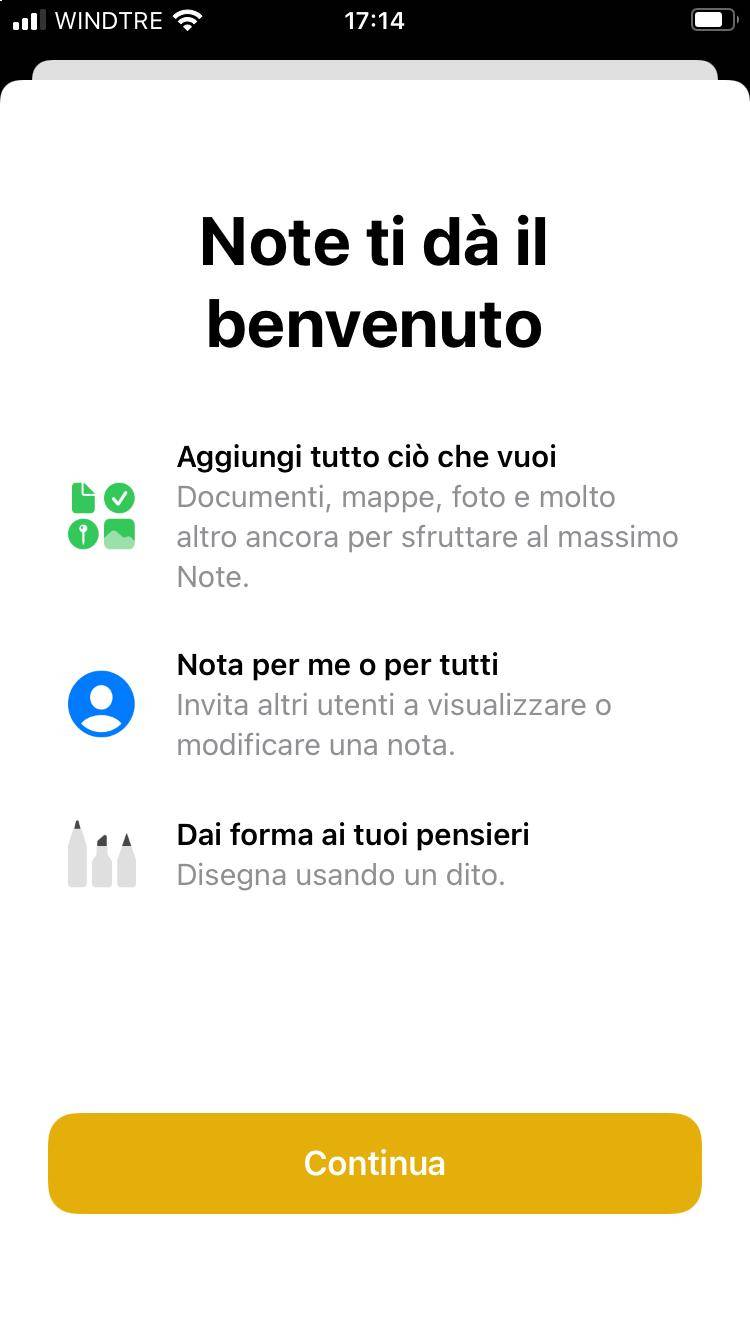Click the grey sheet handle at top
The height and width of the screenshot is (1334, 750).
374,71
